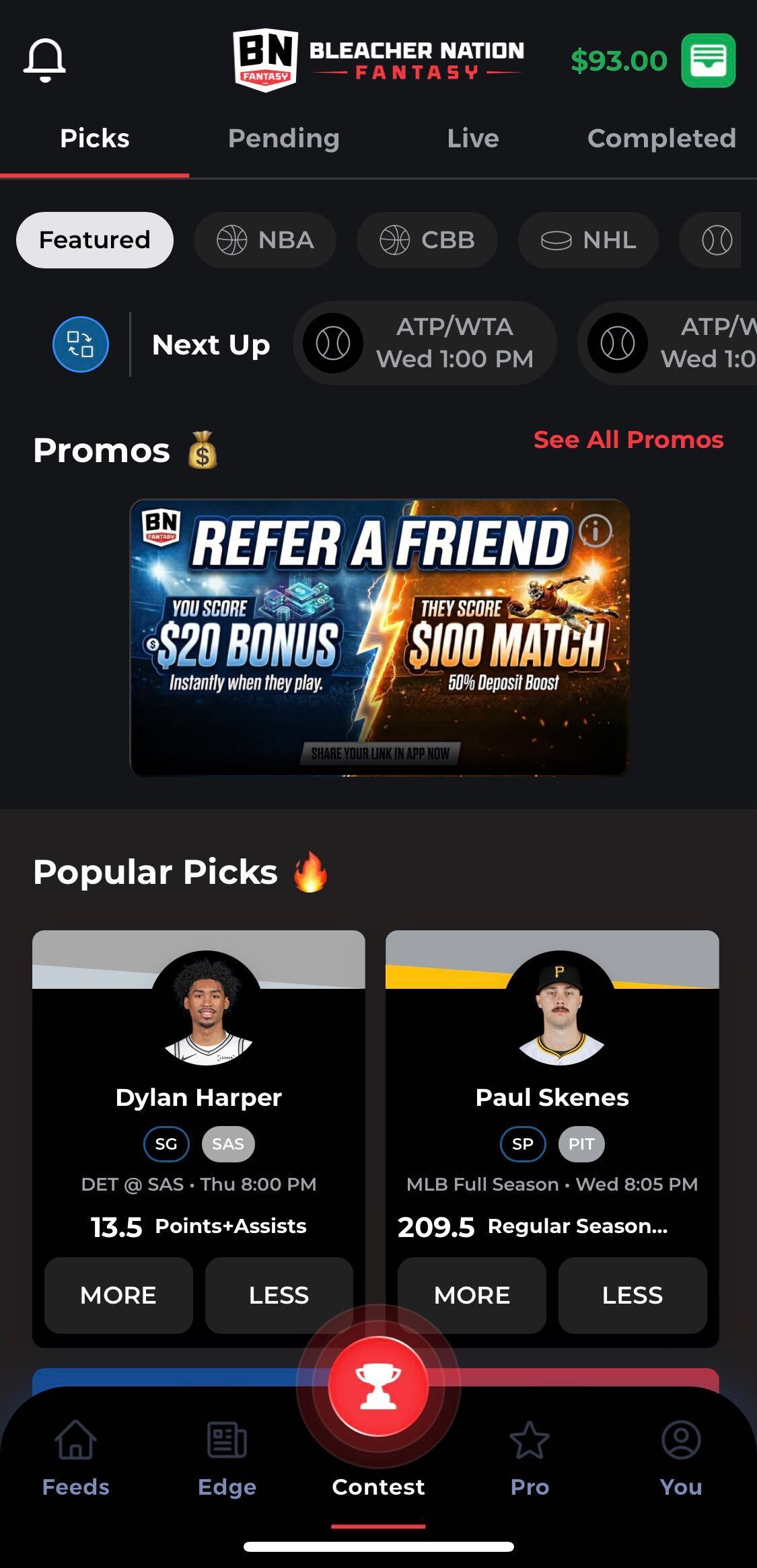Tap the blue shuffle icon beside Next Up
Image resolution: width=757 pixels, height=1568 pixels.
pyautogui.click(x=79, y=343)
